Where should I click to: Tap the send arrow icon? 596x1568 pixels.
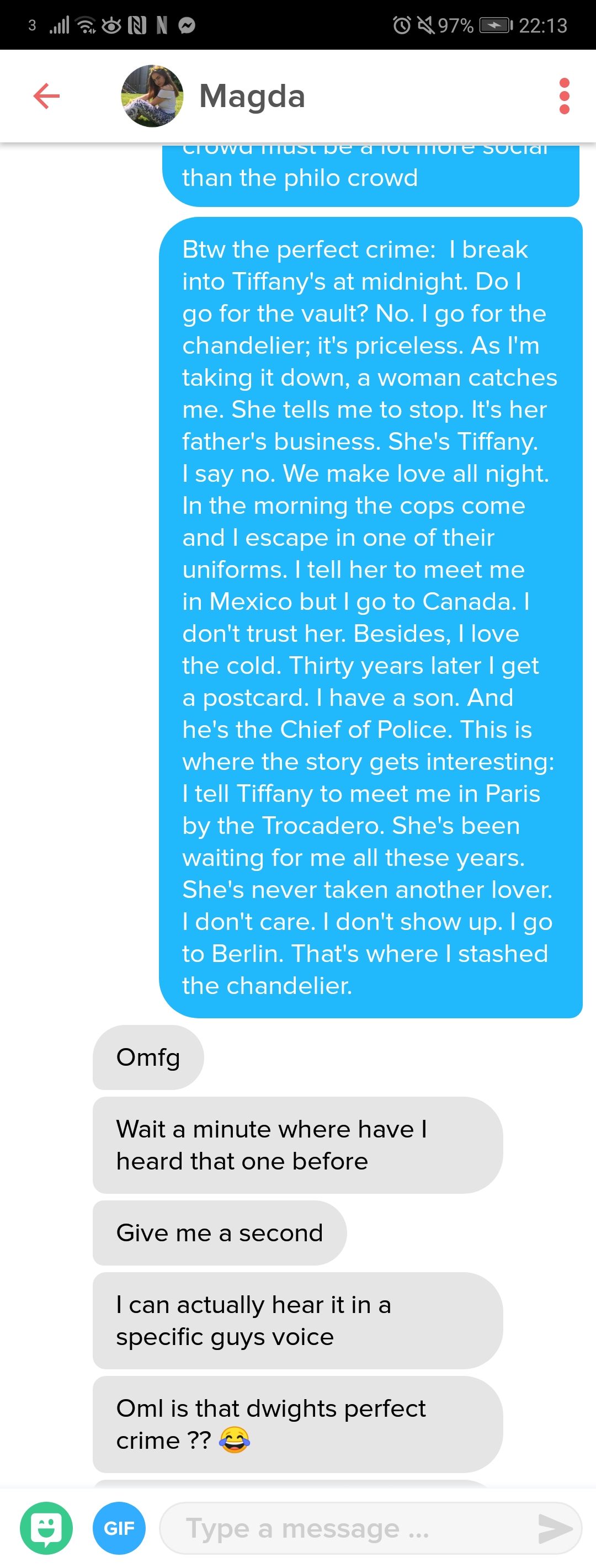click(555, 1528)
